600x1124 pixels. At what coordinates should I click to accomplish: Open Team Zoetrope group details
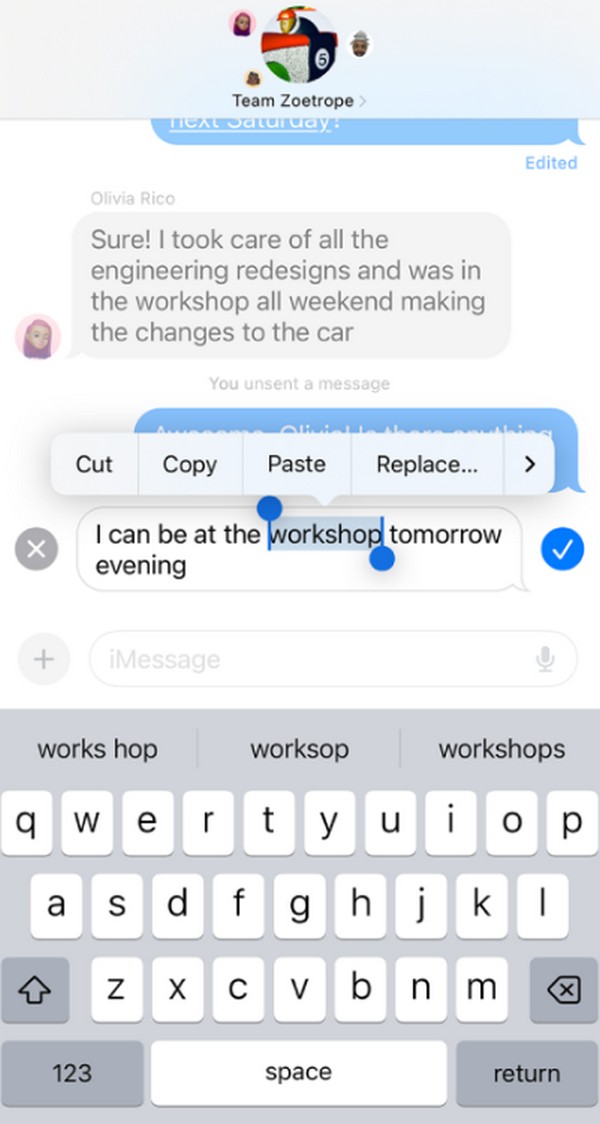pos(299,100)
